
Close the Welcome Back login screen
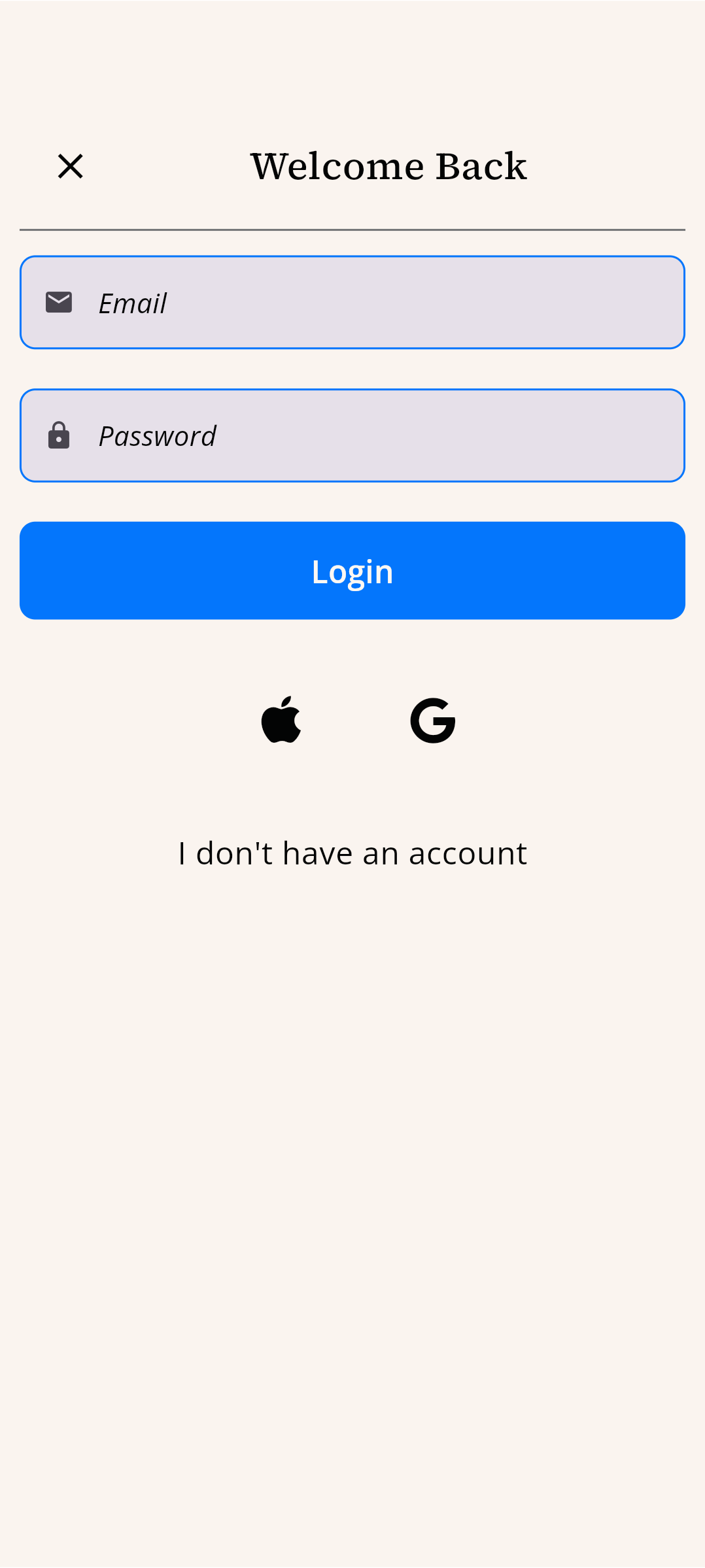(71, 166)
